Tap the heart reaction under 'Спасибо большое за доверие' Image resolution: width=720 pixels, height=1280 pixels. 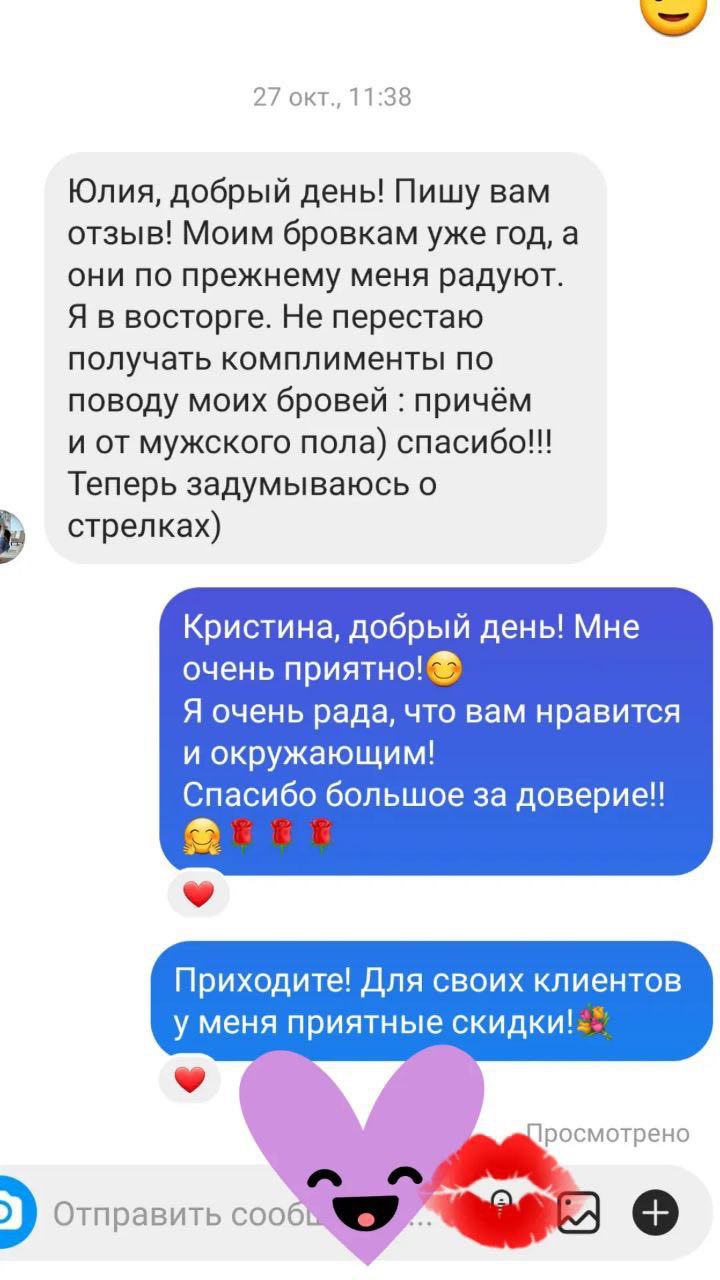[x=198, y=893]
